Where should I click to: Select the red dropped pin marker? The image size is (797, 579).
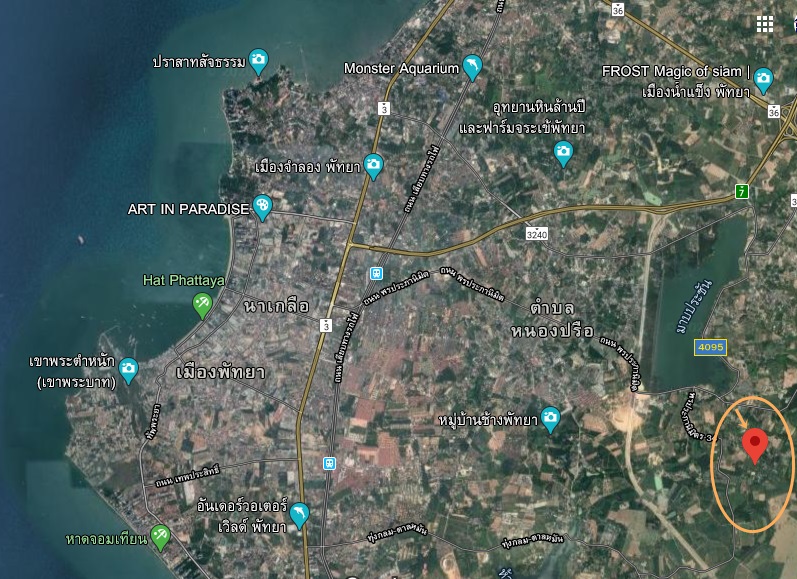pos(755,443)
